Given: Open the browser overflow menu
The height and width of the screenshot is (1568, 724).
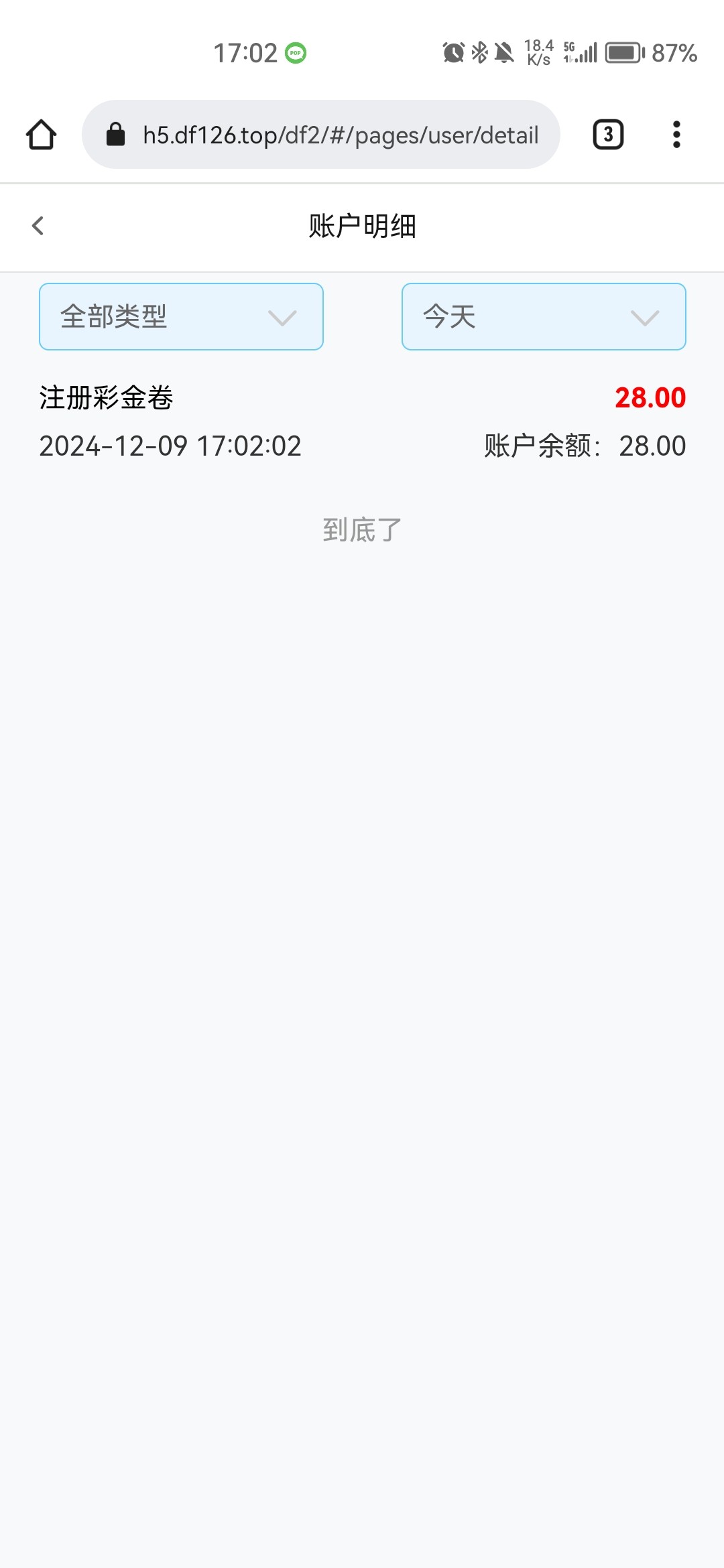Looking at the screenshot, I should [676, 135].
